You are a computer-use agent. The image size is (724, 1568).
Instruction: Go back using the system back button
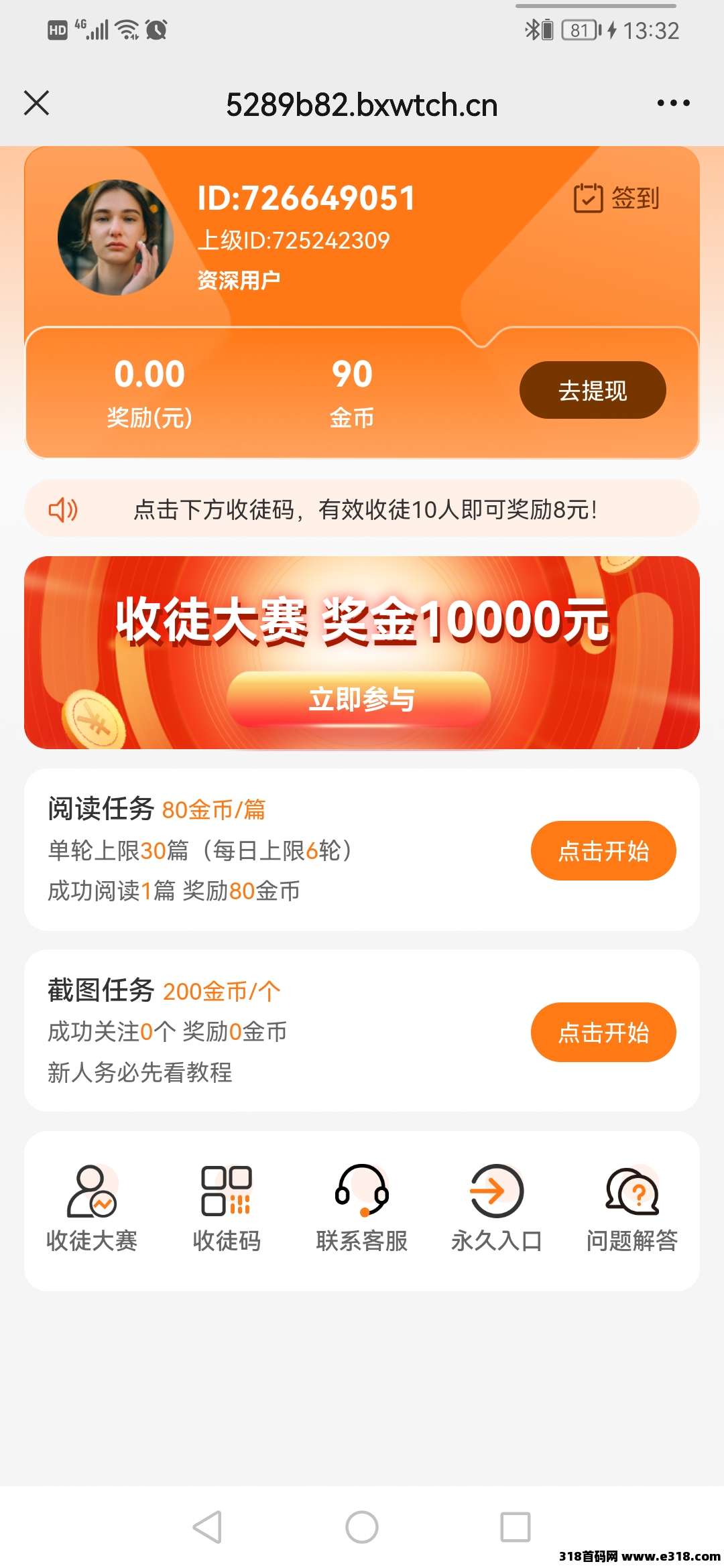click(x=207, y=1527)
